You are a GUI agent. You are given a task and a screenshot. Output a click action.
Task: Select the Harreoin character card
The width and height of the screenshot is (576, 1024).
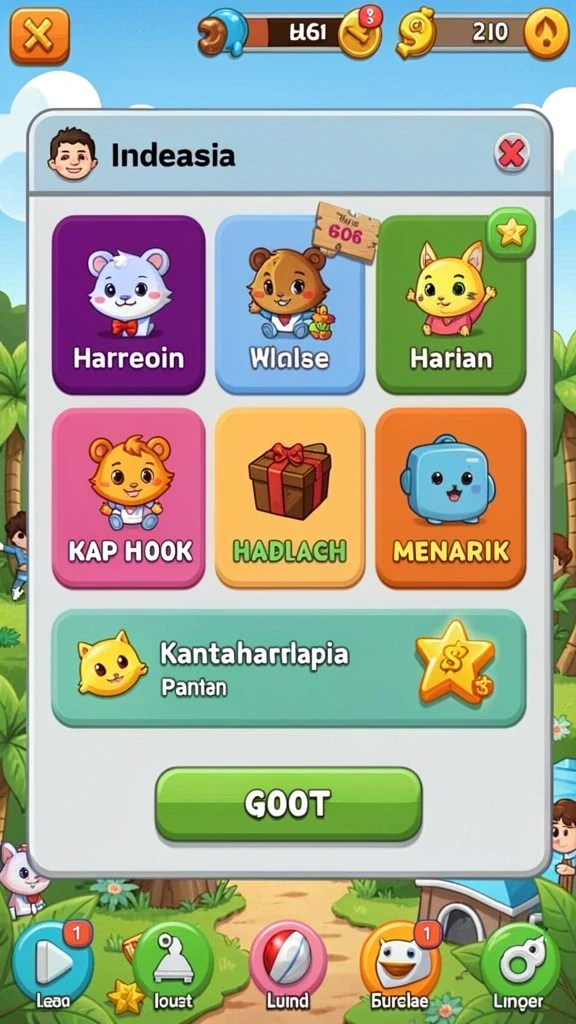click(x=129, y=305)
